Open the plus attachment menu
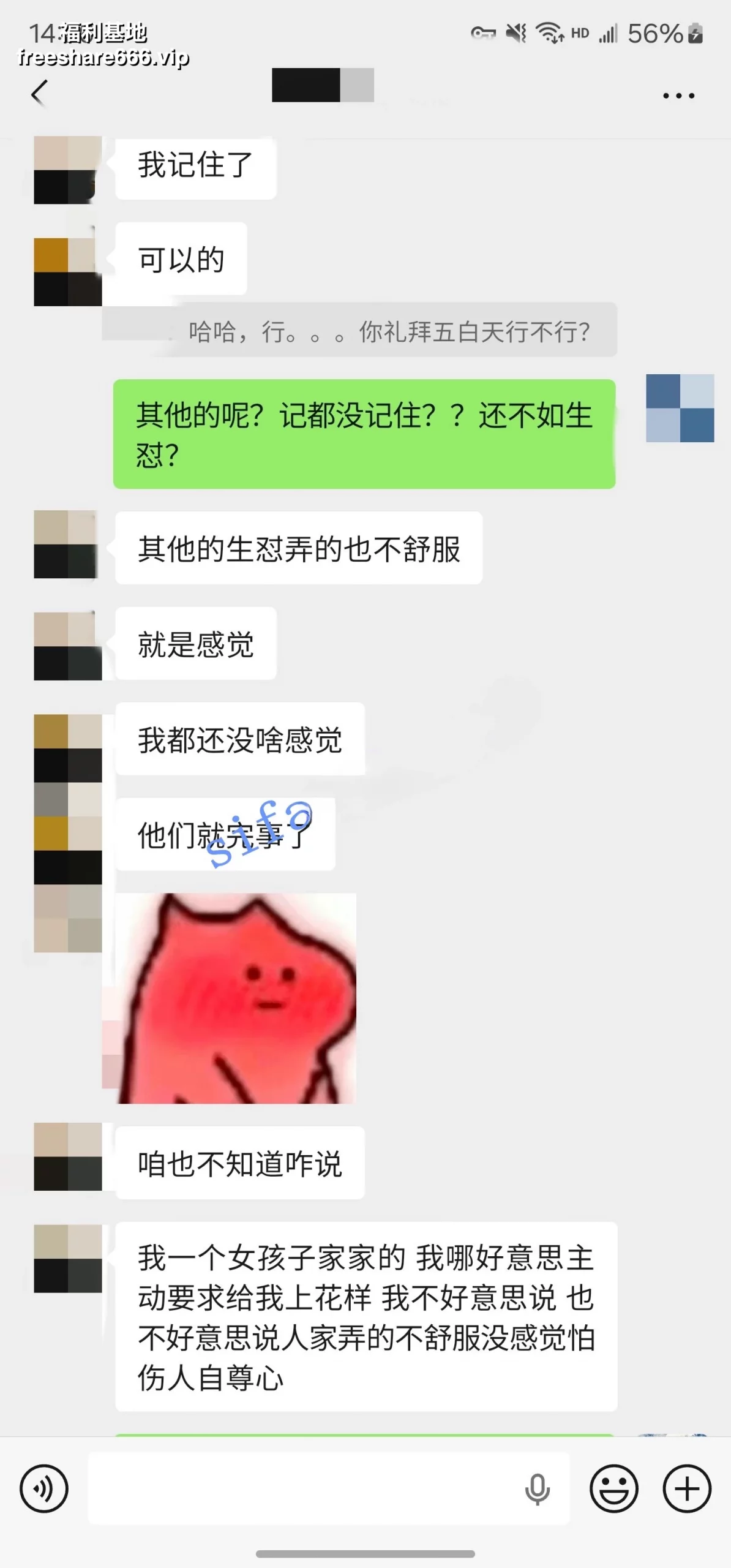This screenshot has width=731, height=1568. point(687,1488)
